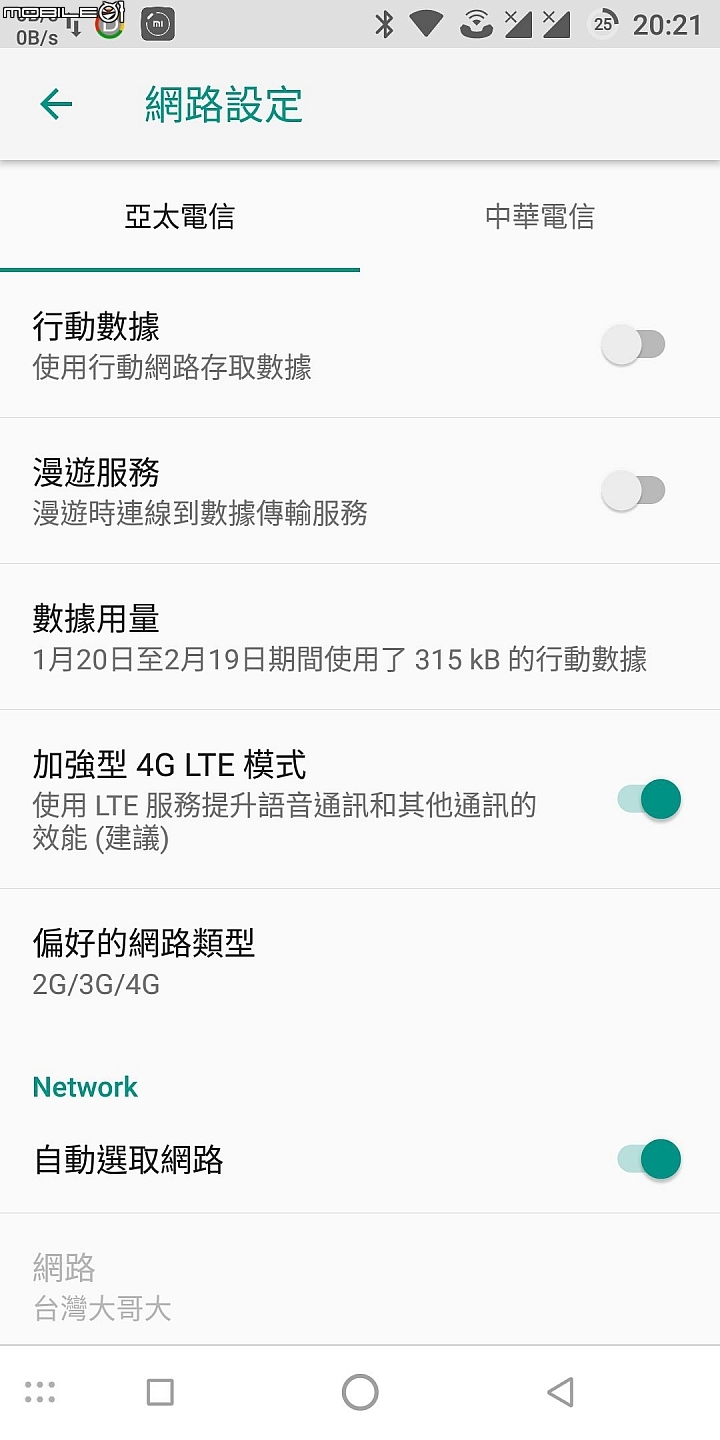Open recent apps from navigation bar
The image size is (720, 1440).
(160, 1392)
